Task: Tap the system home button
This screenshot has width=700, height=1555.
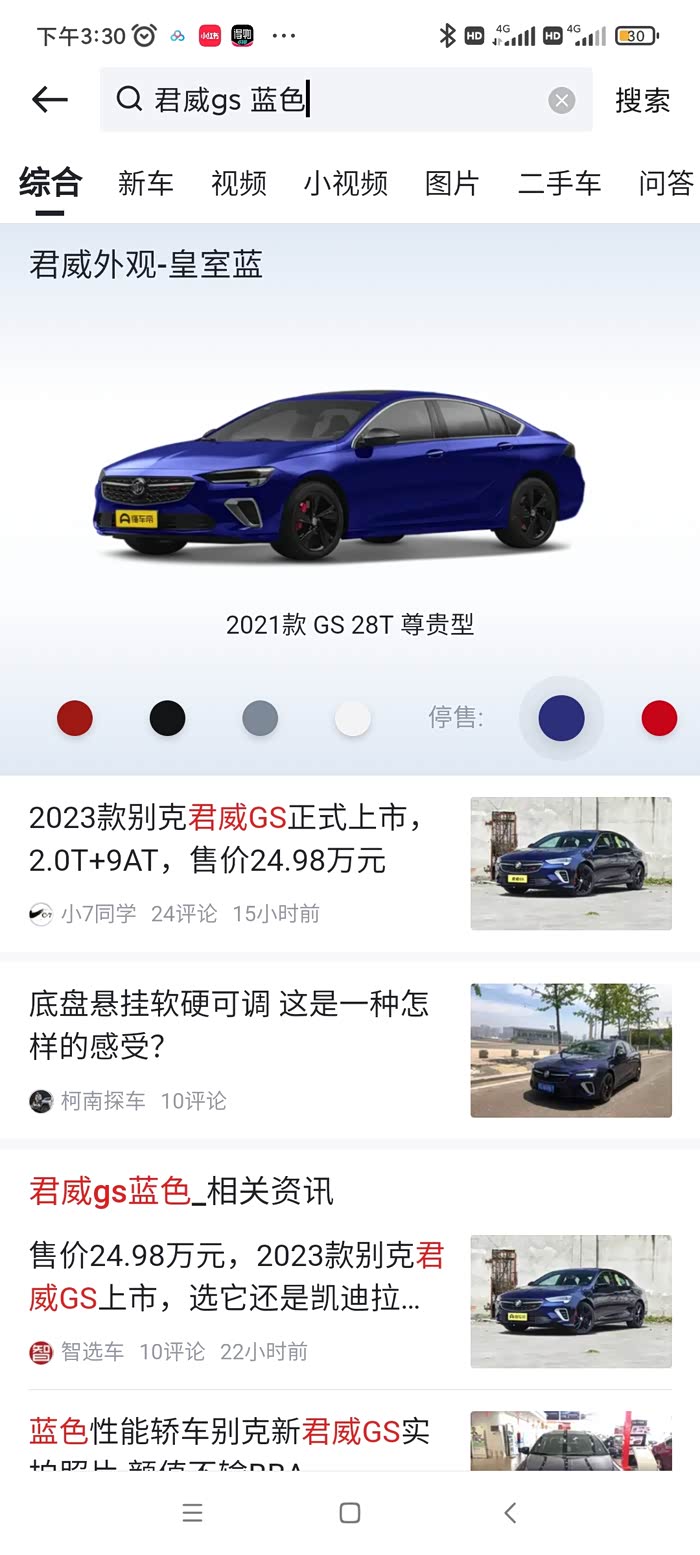Action: pos(350,1513)
